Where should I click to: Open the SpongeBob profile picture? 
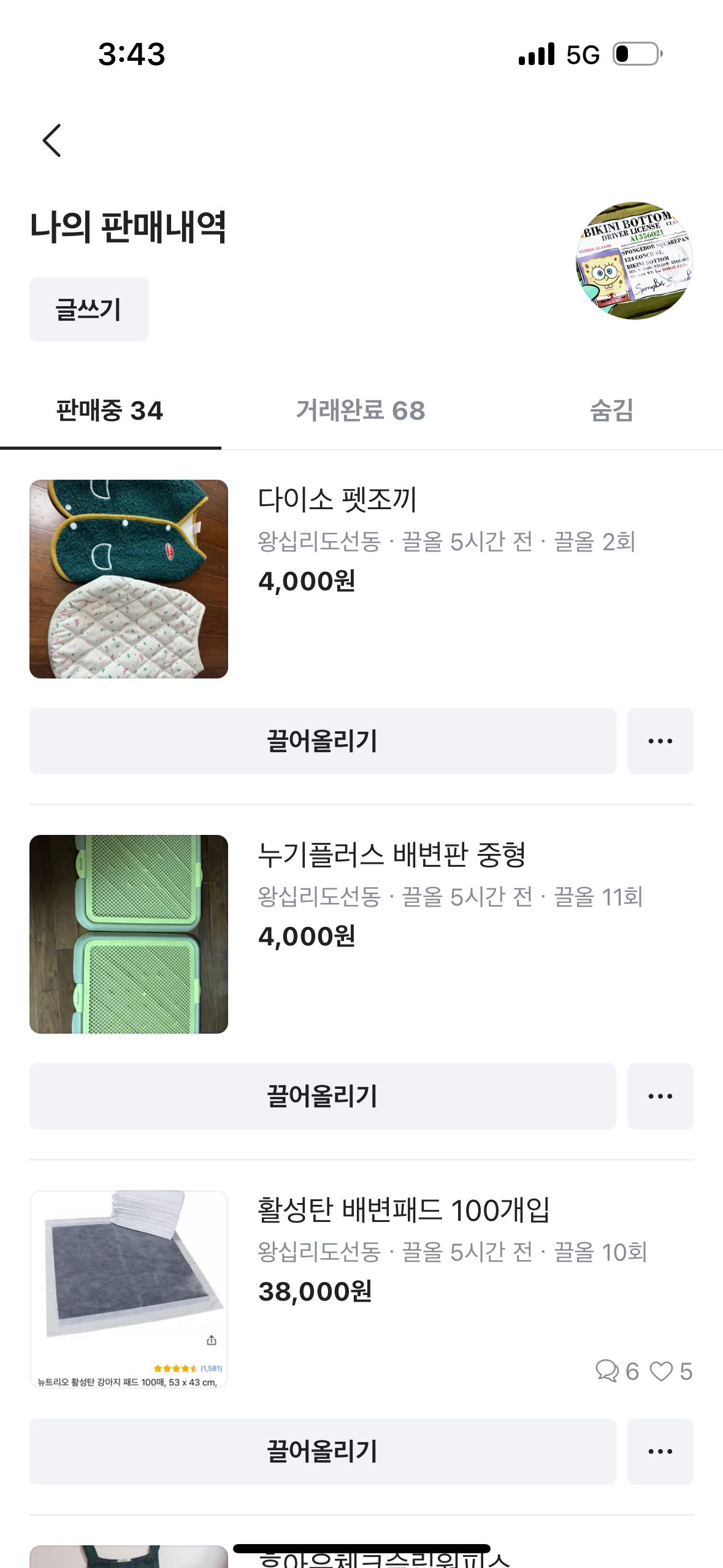634,260
